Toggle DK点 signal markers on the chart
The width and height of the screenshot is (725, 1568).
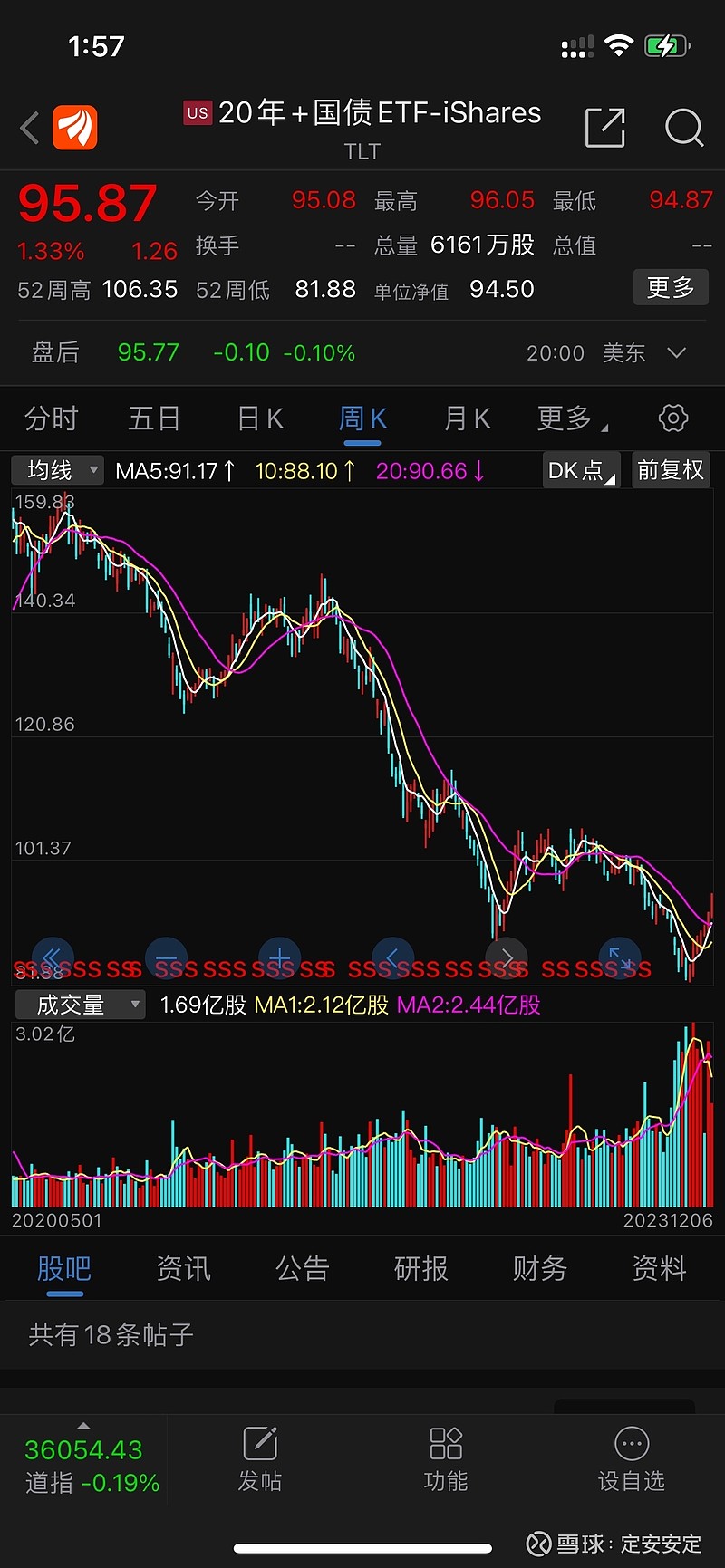coord(579,470)
